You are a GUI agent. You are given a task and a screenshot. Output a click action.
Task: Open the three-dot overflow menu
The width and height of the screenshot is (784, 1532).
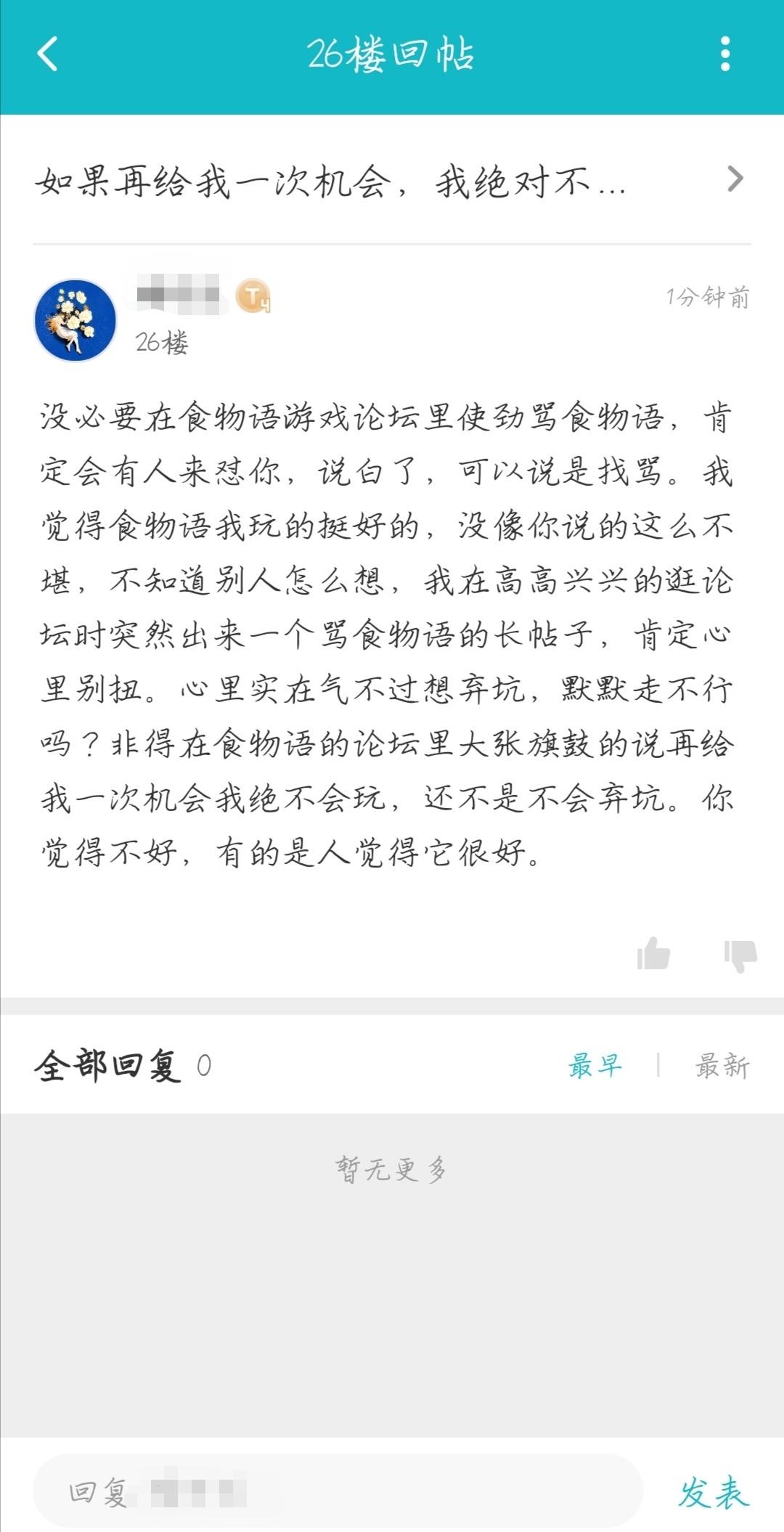coord(724,54)
